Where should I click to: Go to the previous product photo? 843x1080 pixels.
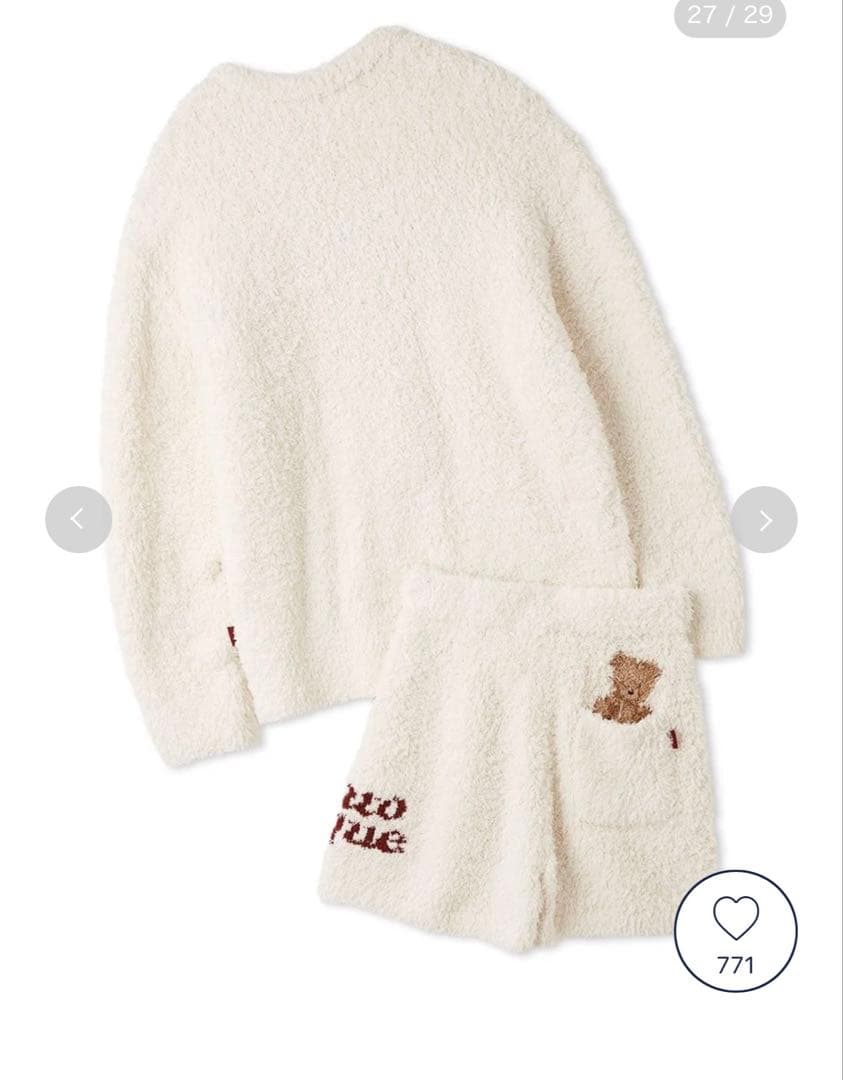pyautogui.click(x=78, y=519)
